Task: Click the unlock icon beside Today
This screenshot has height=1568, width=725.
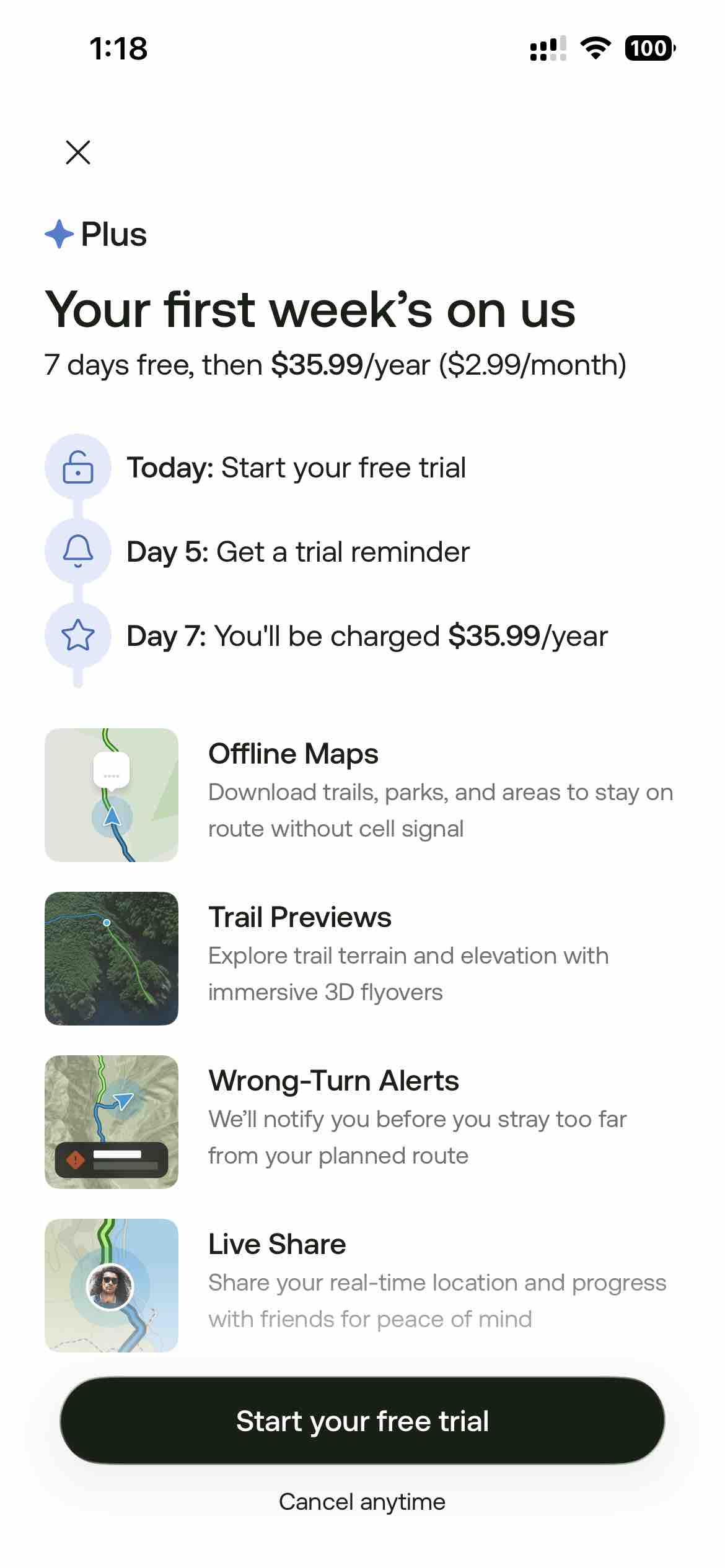Action: (x=76, y=468)
